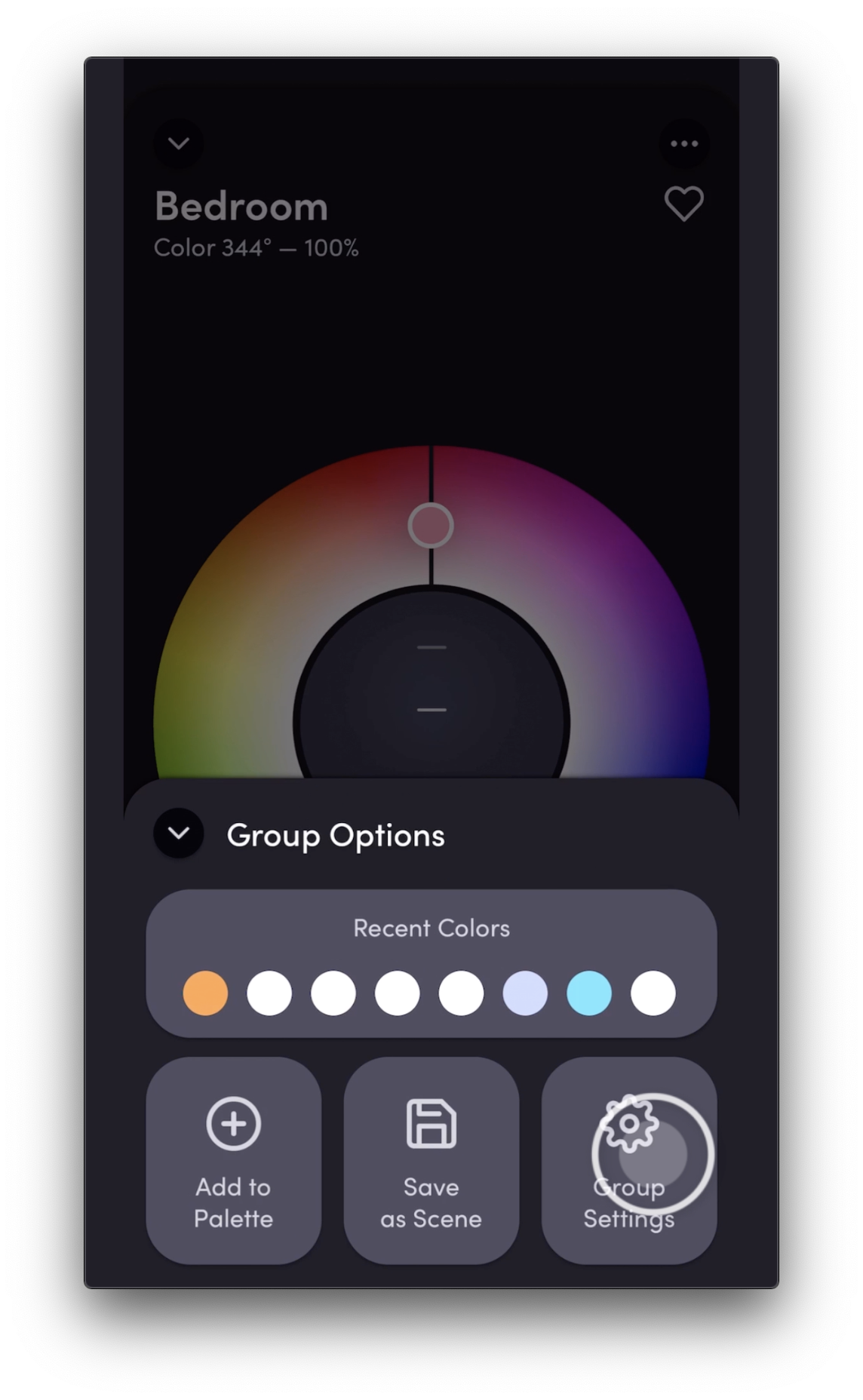This screenshot has height=1400, width=863.
Task: Open the three-dot overflow menu
Action: tap(683, 143)
